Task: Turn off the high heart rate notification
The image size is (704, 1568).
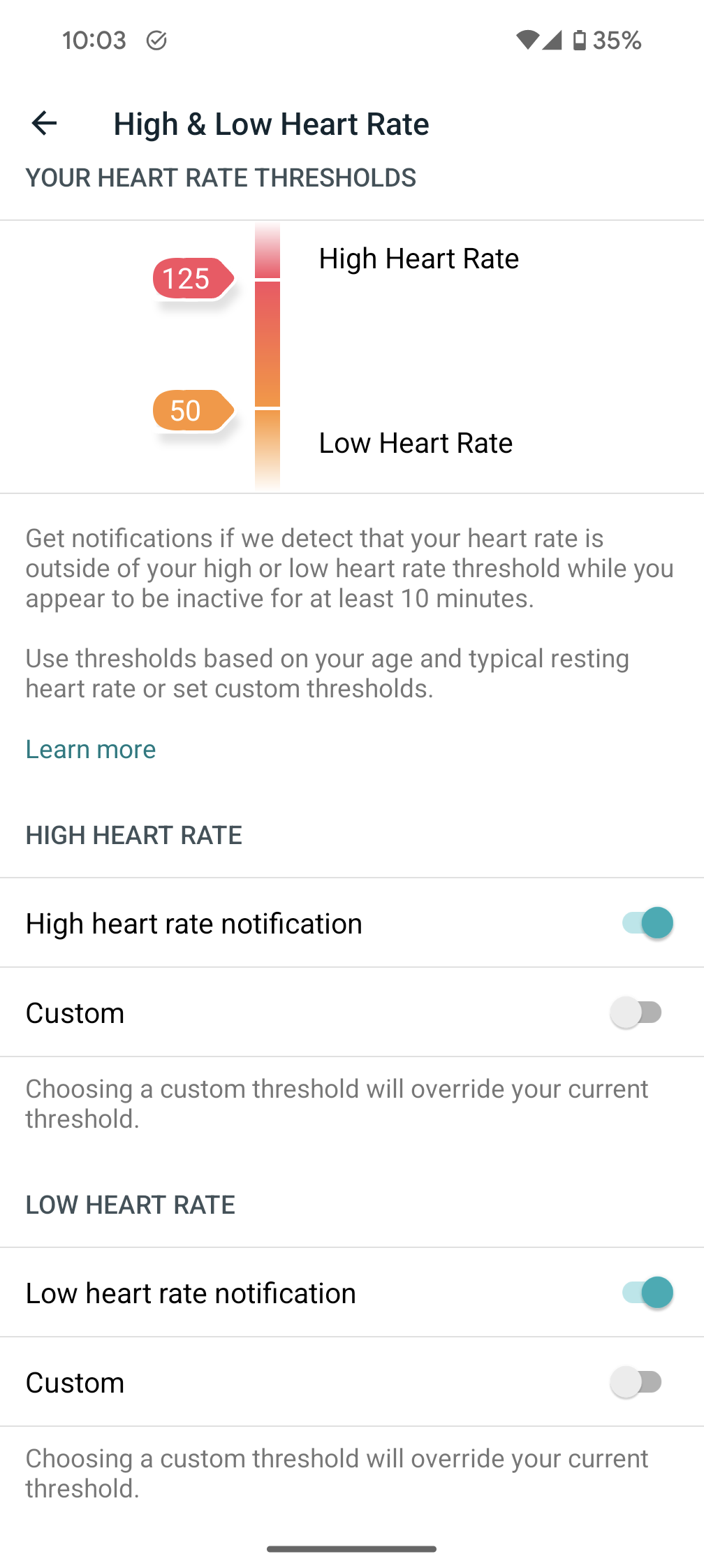Action: [x=647, y=923]
